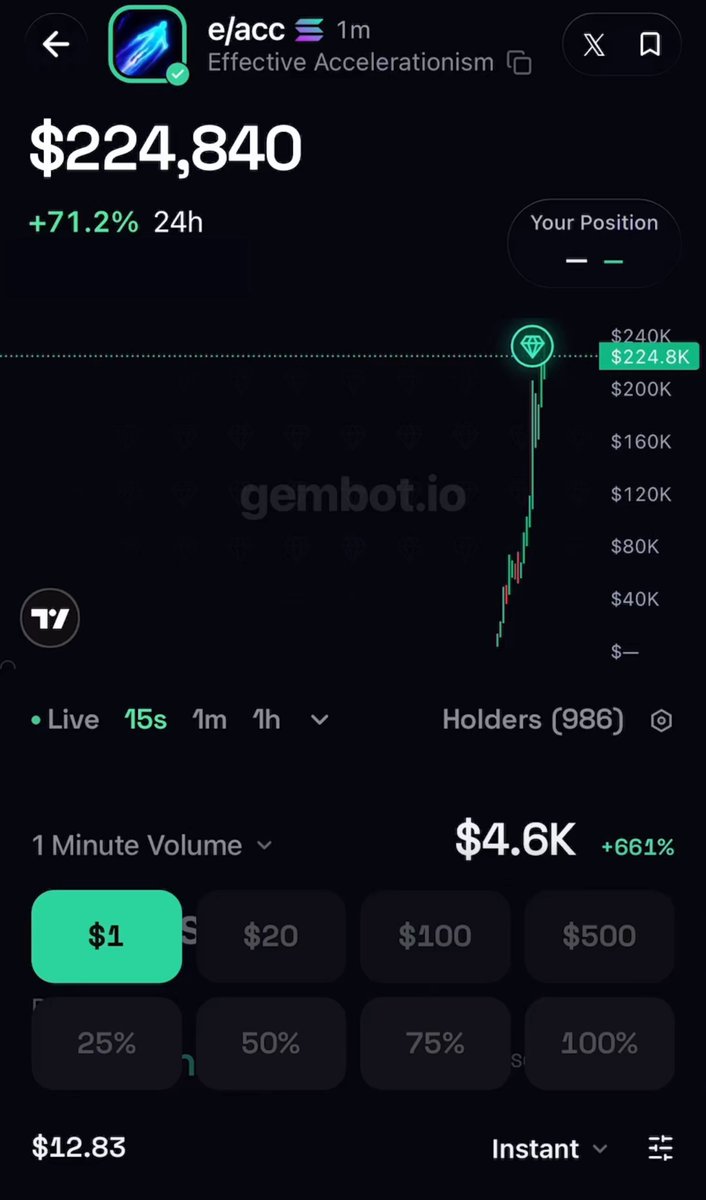This screenshot has width=706, height=1200.
Task: Bookmark the e/acc token
Action: tap(650, 44)
